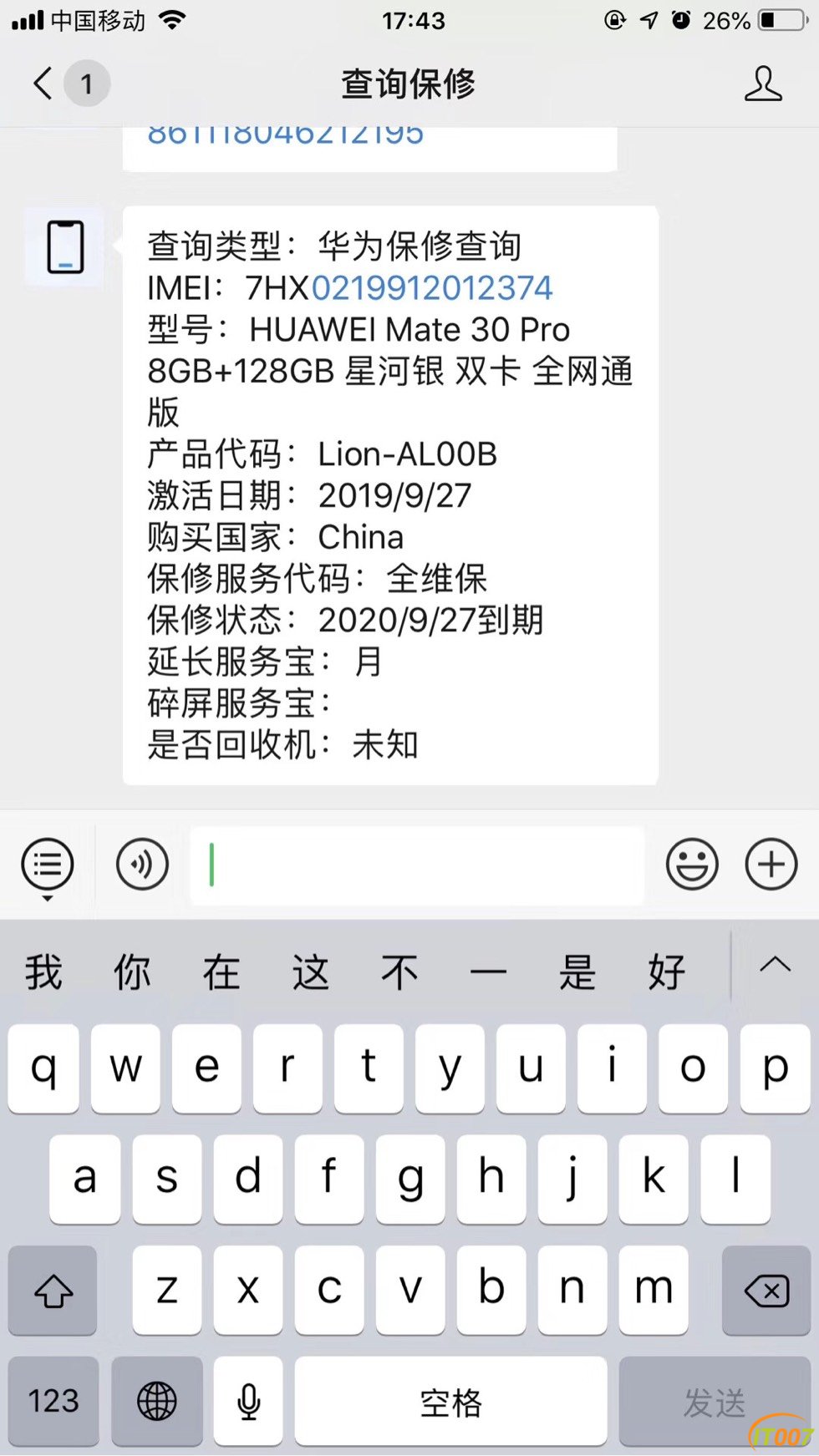819x1456 pixels.
Task: Select 我 from the prediction suggestions
Action: (43, 970)
